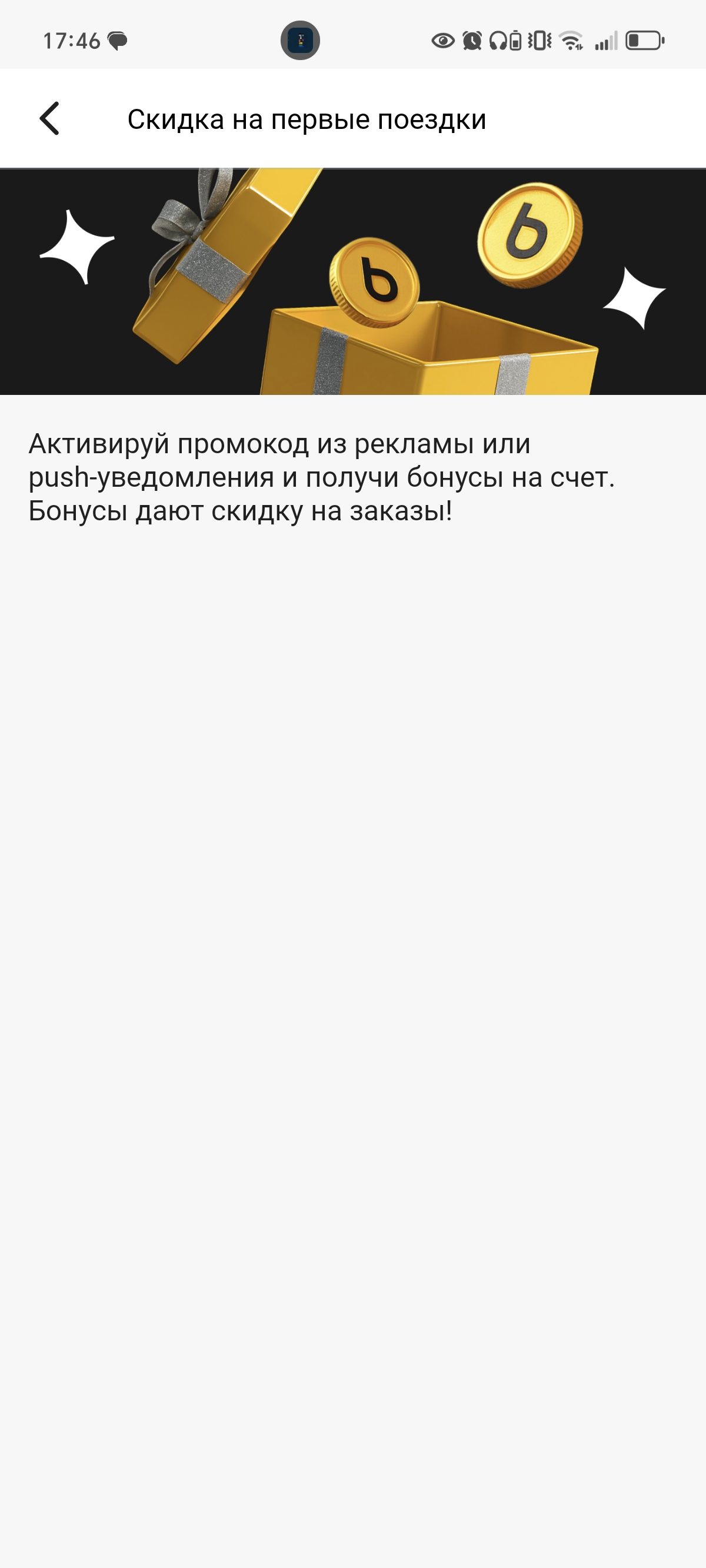Image resolution: width=706 pixels, height=1568 pixels.
Task: Tap the title 'Скидка на первые поездки'
Action: 307,119
